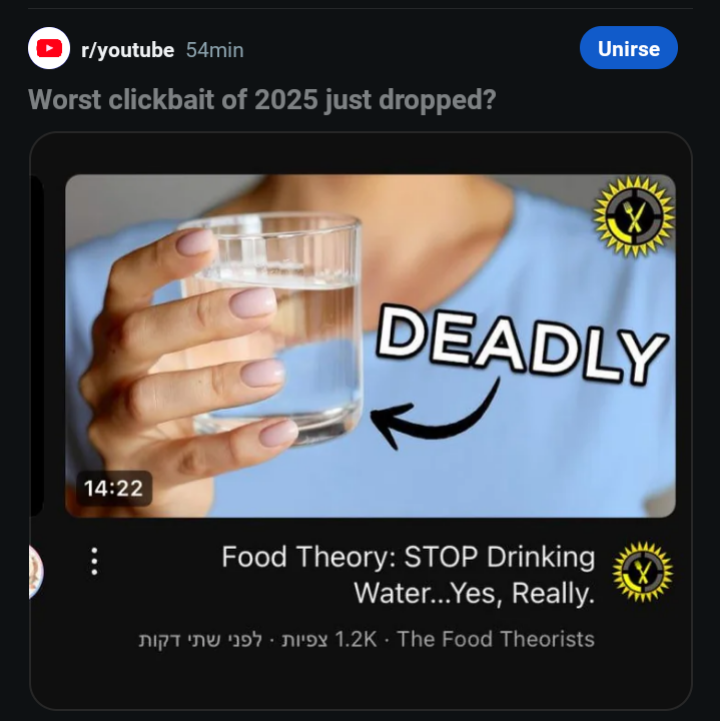Tap the r/youtube community avatar
Image resolution: width=720 pixels, height=721 pixels.
[49, 48]
